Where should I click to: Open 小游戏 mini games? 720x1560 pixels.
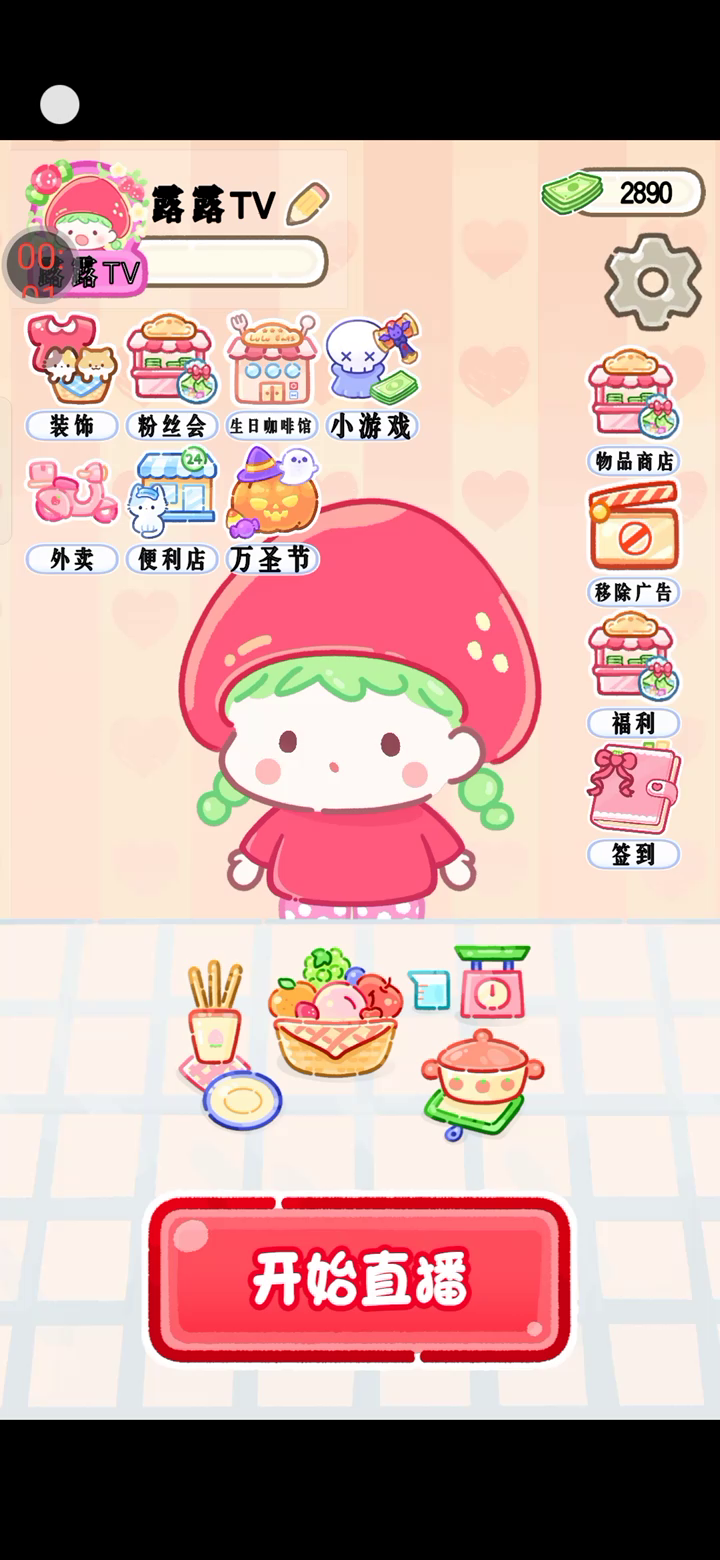(372, 375)
